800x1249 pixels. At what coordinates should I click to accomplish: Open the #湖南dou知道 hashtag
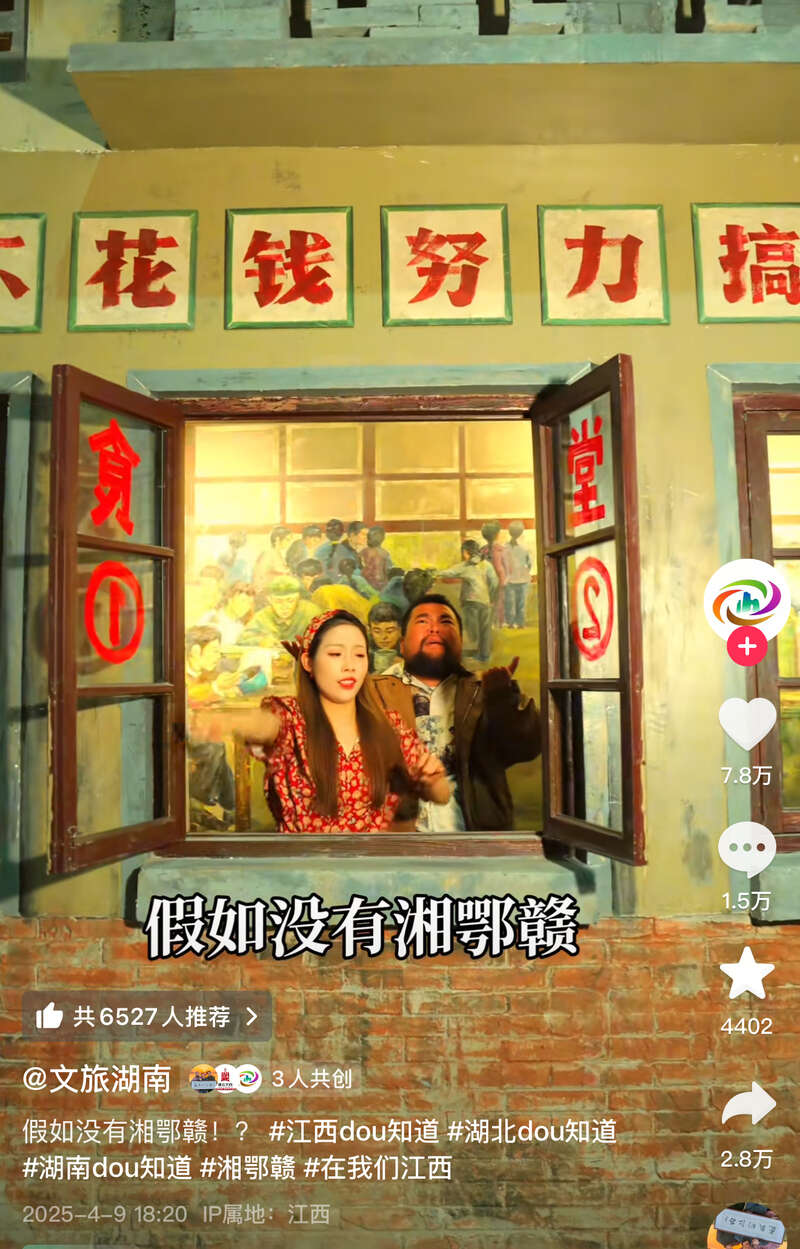107,1166
